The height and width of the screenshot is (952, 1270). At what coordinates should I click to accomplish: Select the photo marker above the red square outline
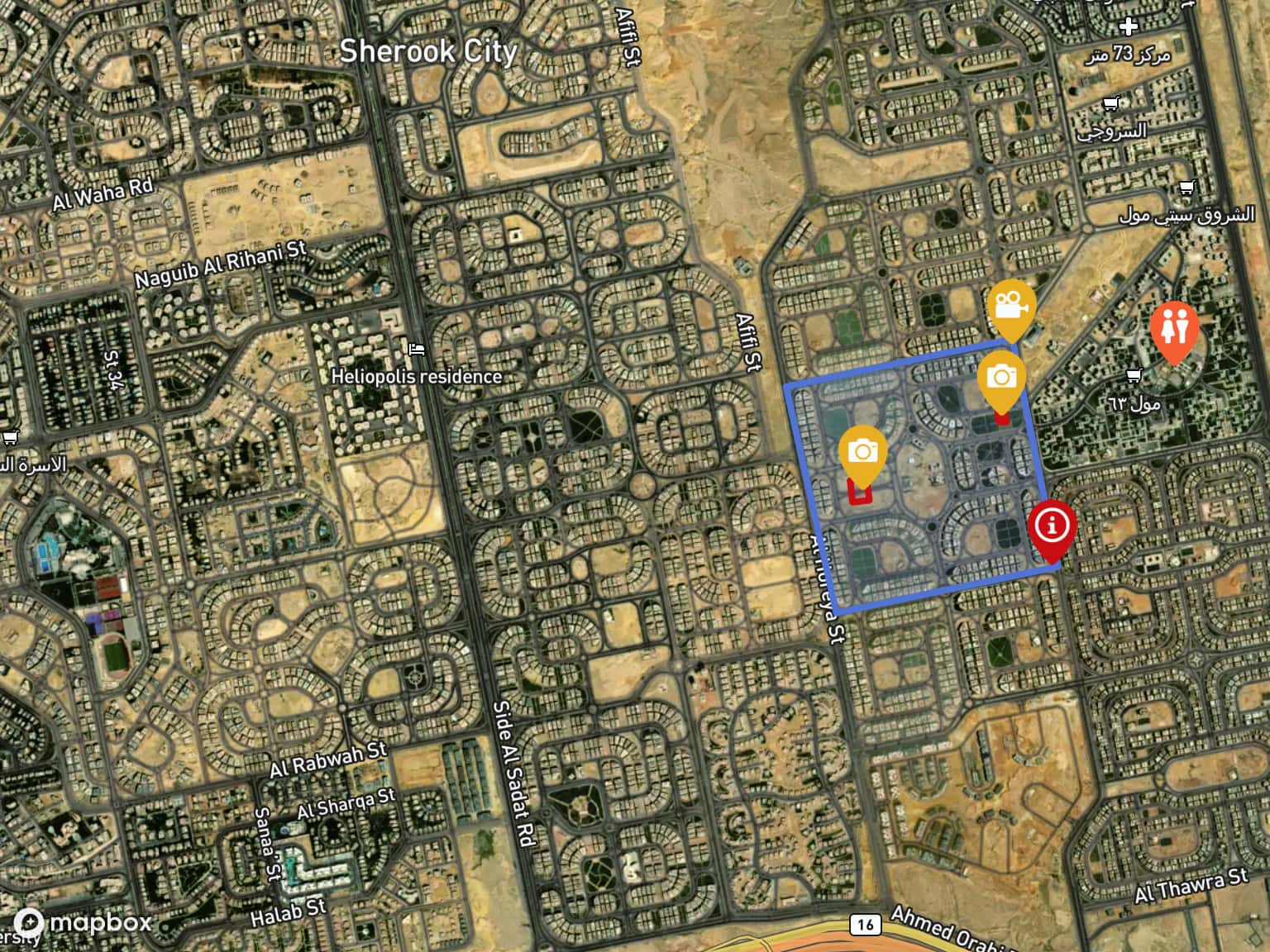862,453
